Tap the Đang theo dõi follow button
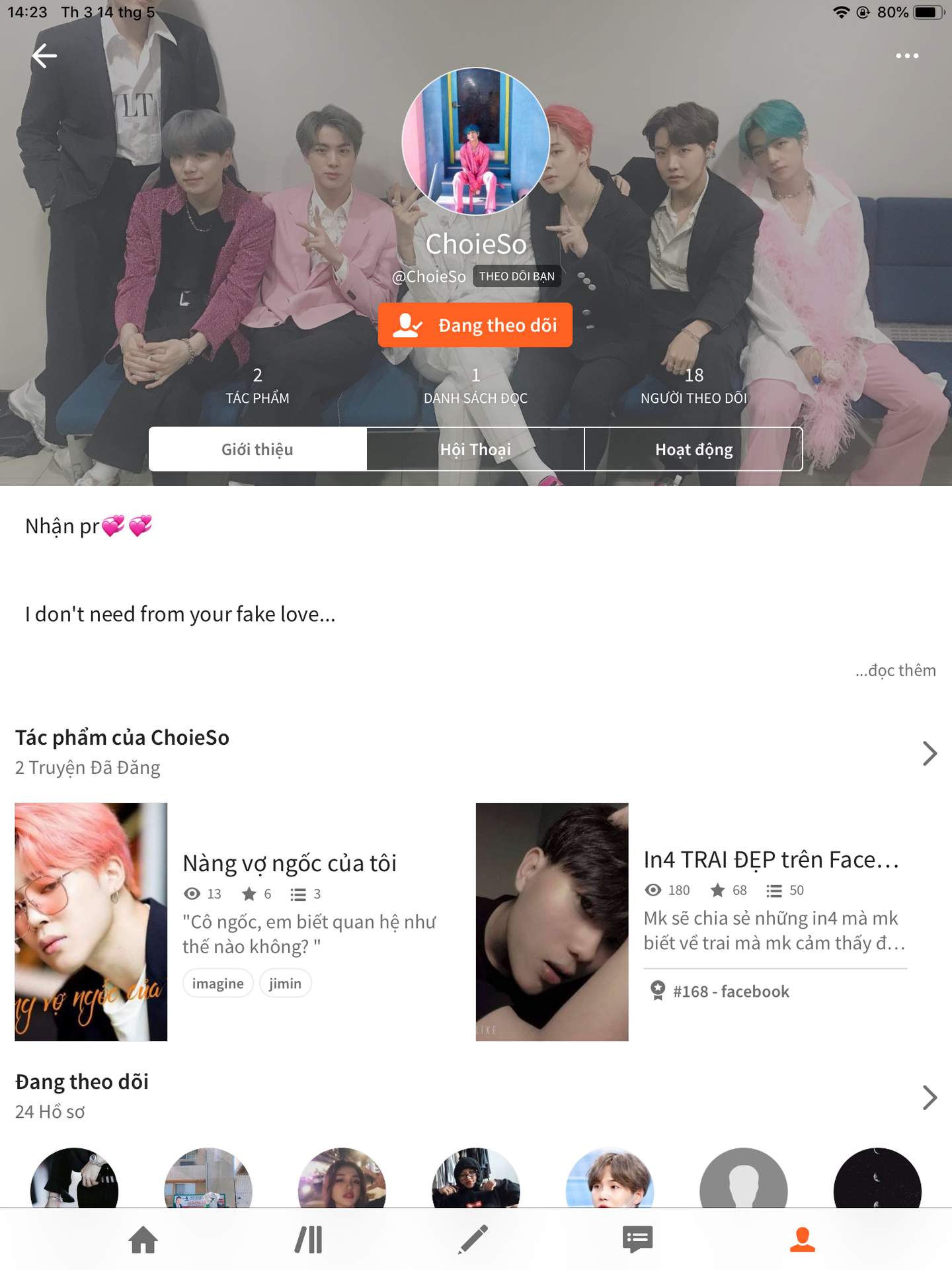Screen dimensions: 952x1270 [475, 325]
